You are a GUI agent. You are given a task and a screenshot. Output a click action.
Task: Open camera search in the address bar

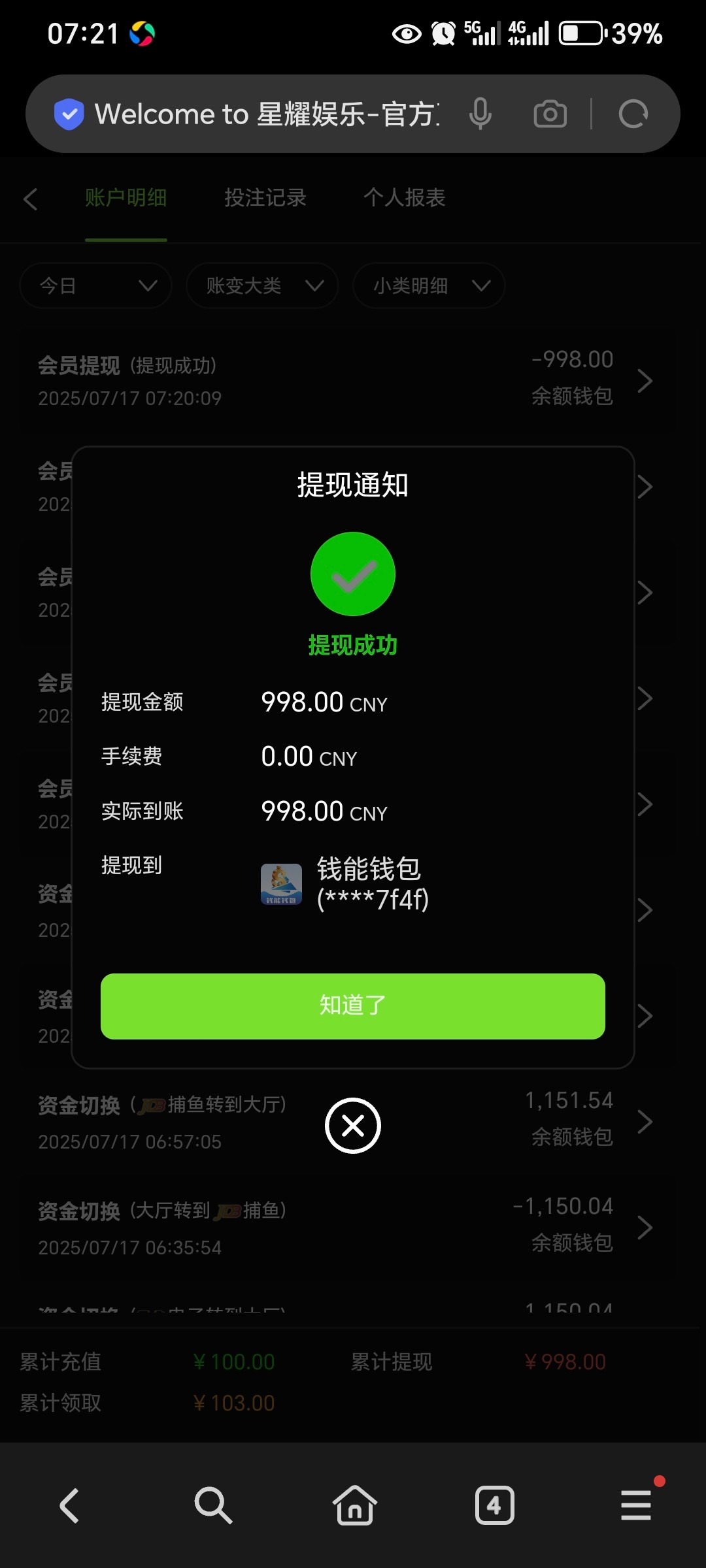click(550, 114)
